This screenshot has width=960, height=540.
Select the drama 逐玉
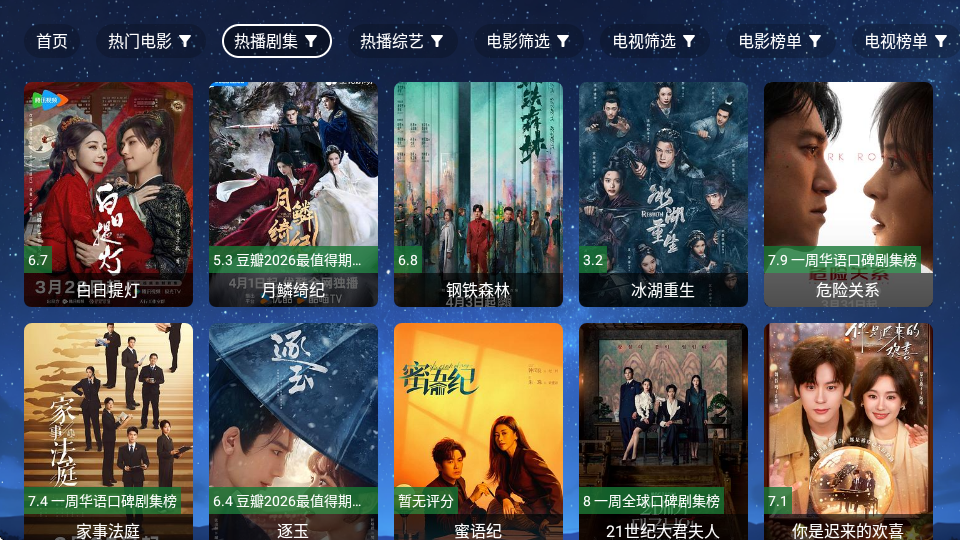[293, 430]
